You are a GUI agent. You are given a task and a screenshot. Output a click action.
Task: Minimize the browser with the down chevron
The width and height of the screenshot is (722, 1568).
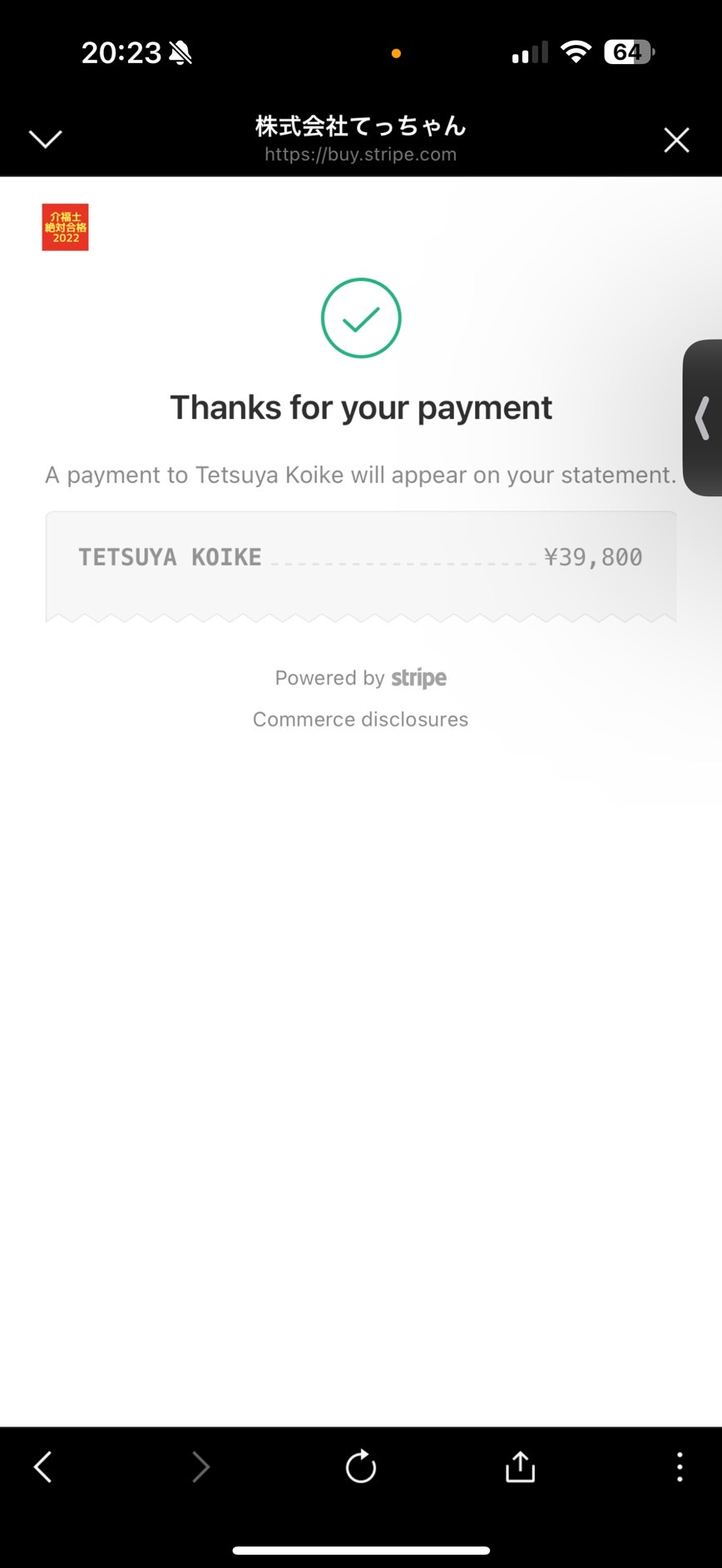(46, 139)
